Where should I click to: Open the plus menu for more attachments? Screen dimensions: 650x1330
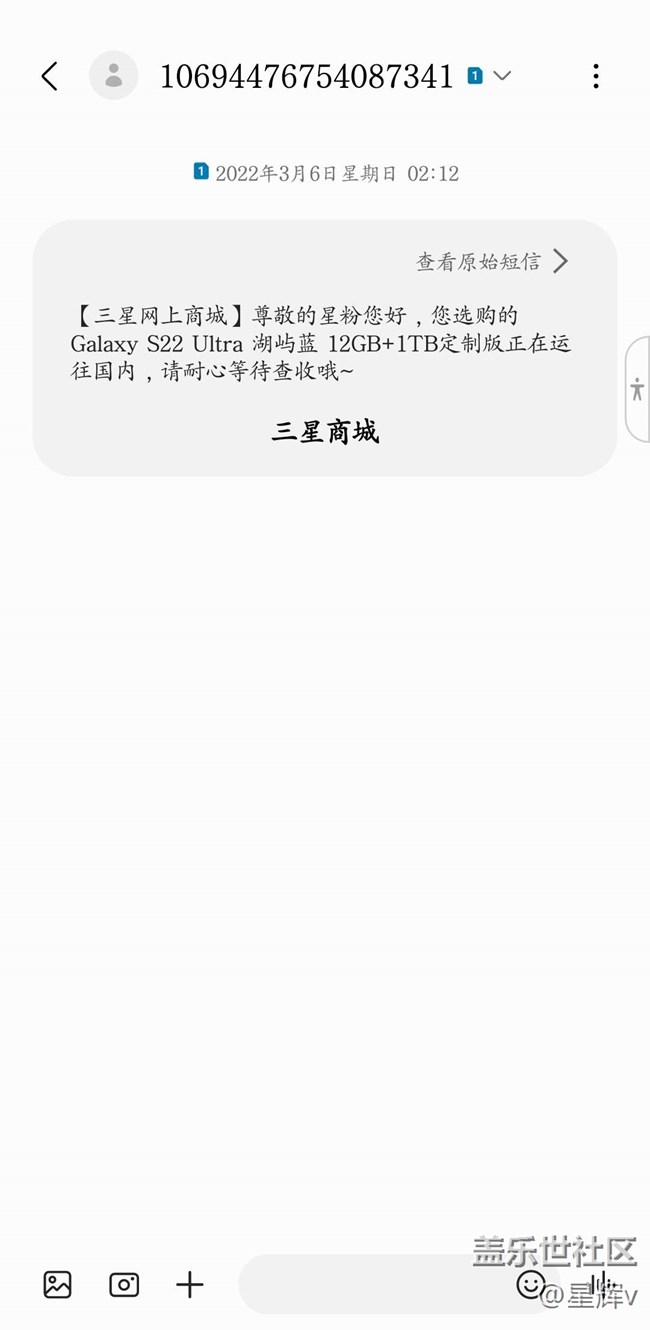click(190, 1285)
